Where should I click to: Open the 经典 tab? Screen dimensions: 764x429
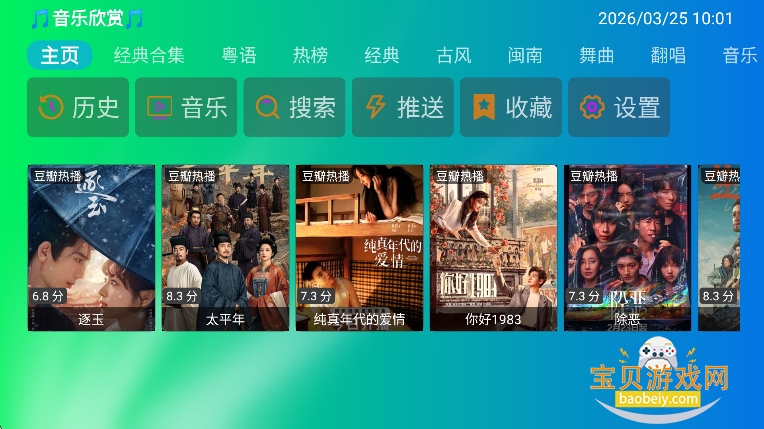382,55
